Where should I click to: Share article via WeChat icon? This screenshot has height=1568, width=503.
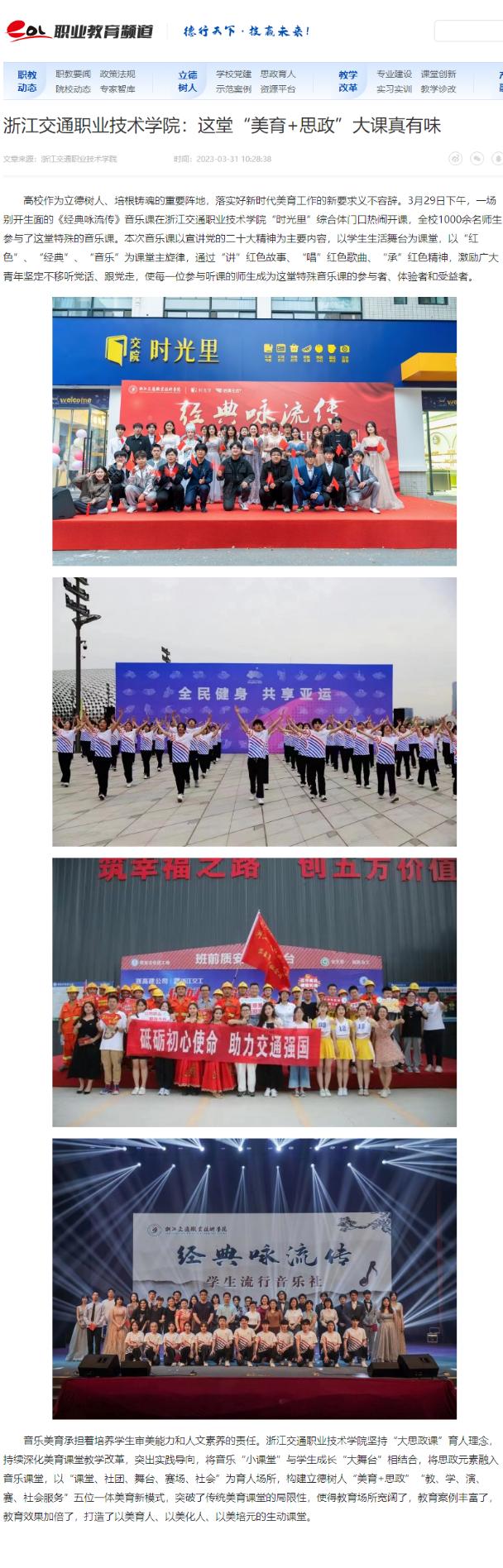click(x=477, y=158)
